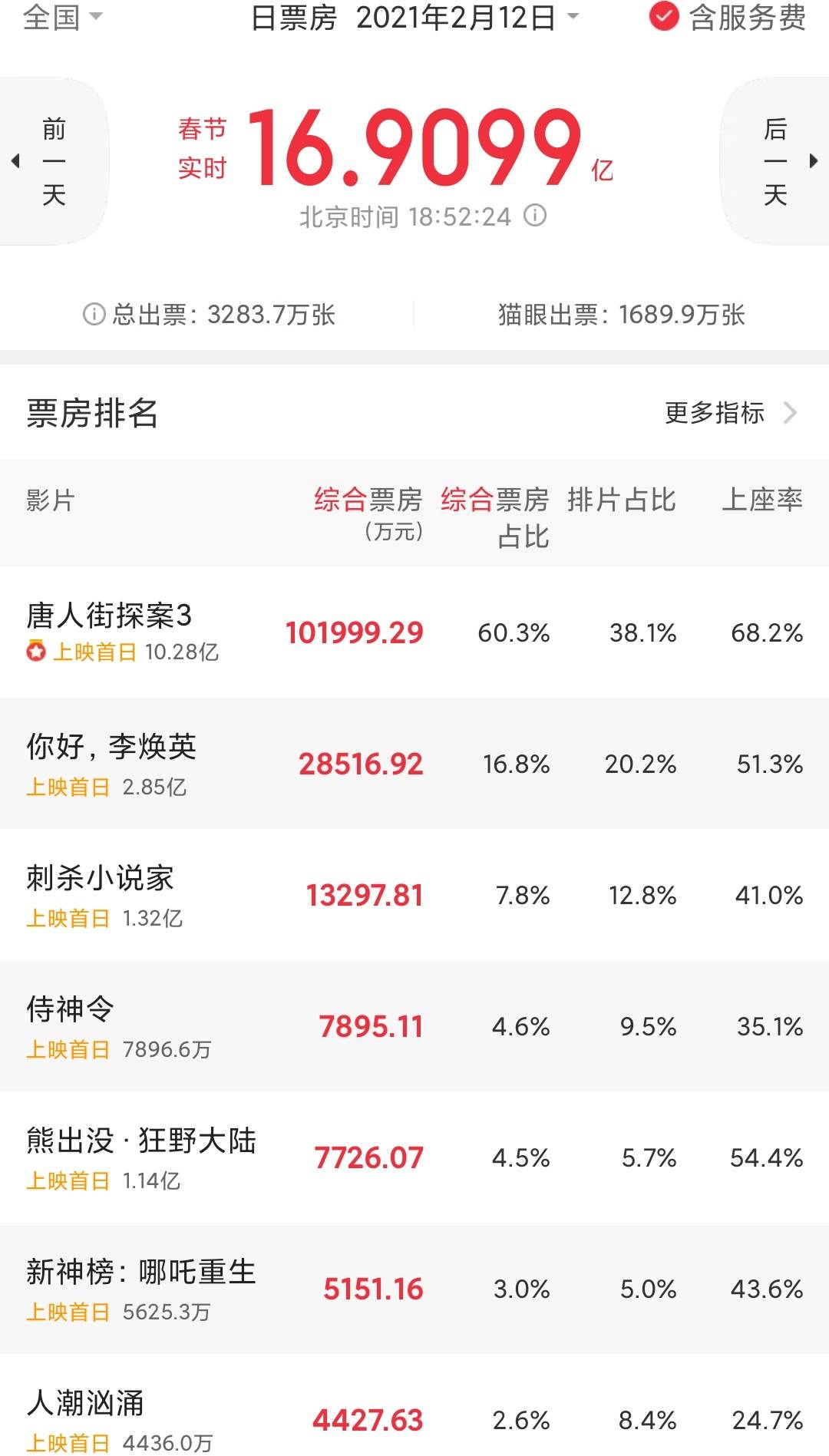Open 更多指标 for more metrics
This screenshot has height=1456, width=829.
click(731, 413)
